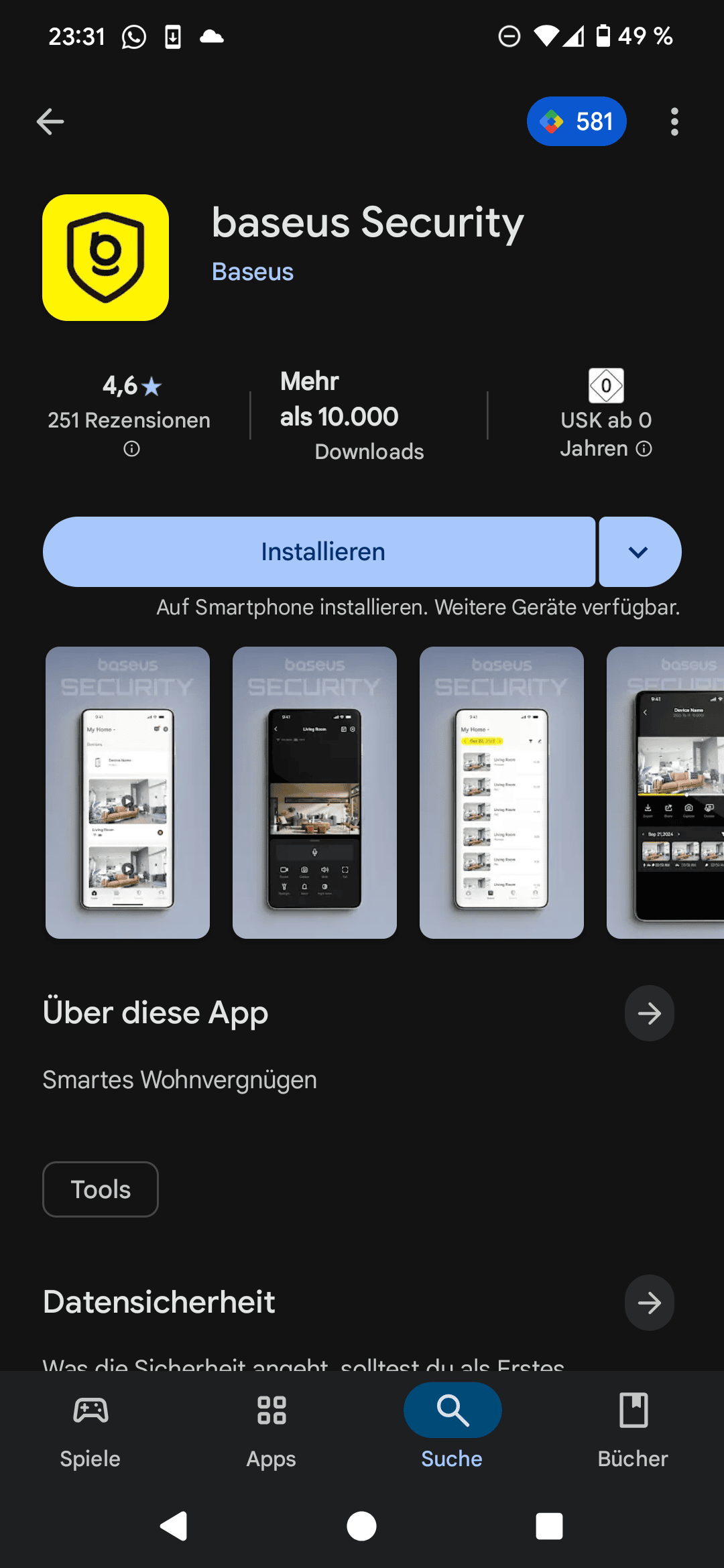Tap the system home button
This screenshot has width=724, height=1568.
361,1526
